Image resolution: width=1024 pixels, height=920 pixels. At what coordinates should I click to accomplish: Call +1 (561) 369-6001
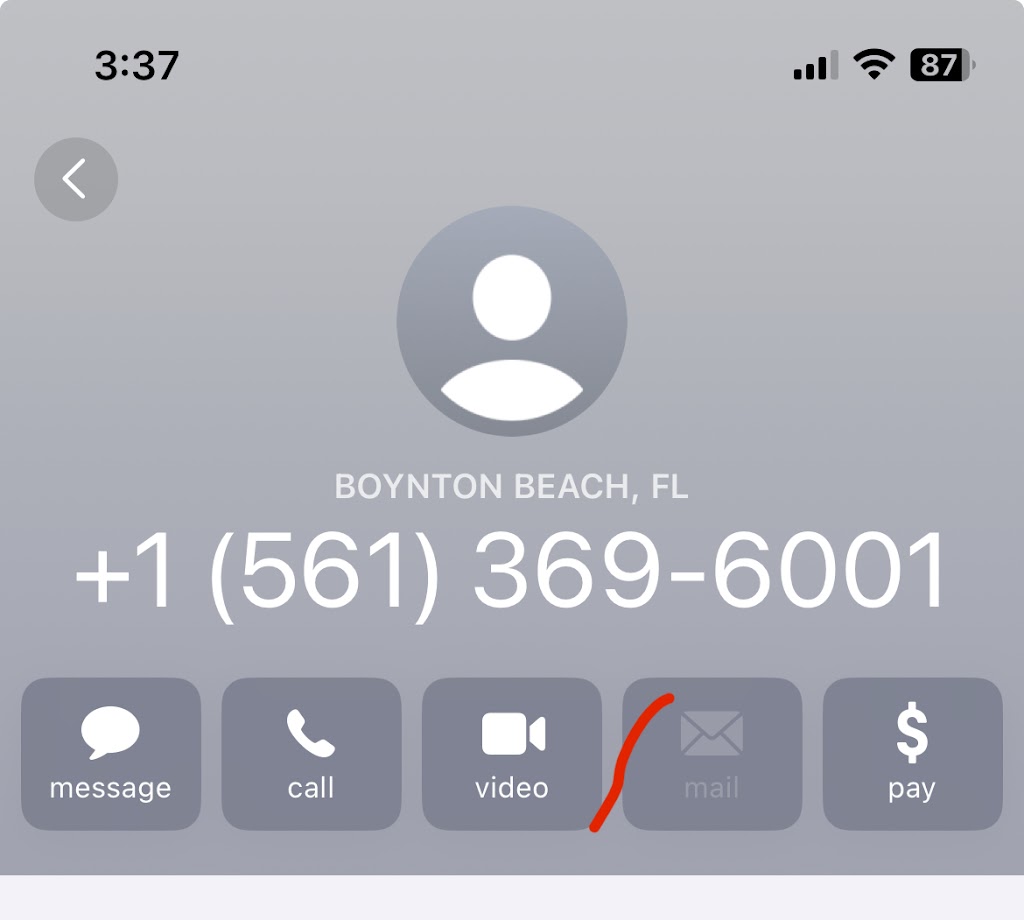[x=311, y=754]
